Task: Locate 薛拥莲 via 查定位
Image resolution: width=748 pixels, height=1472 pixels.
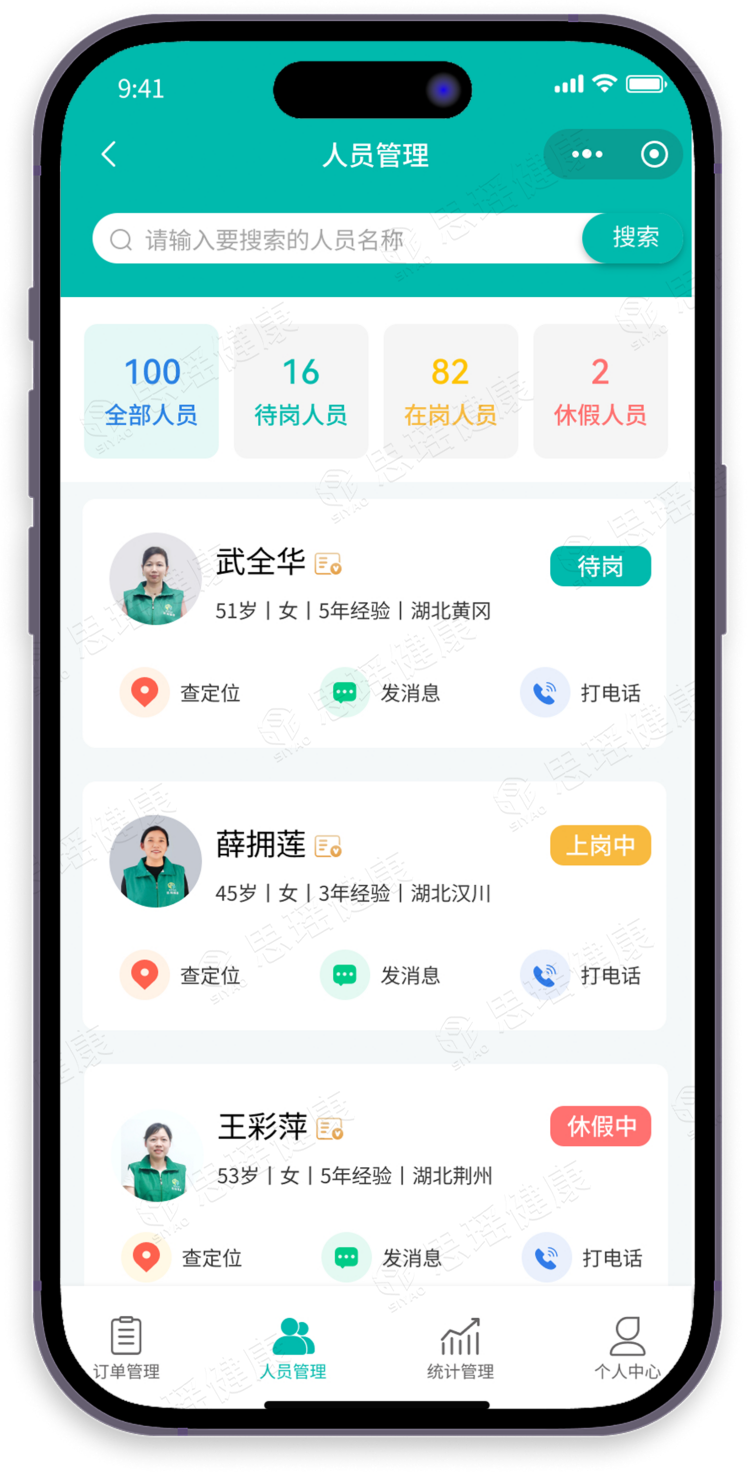Action: 181,975
